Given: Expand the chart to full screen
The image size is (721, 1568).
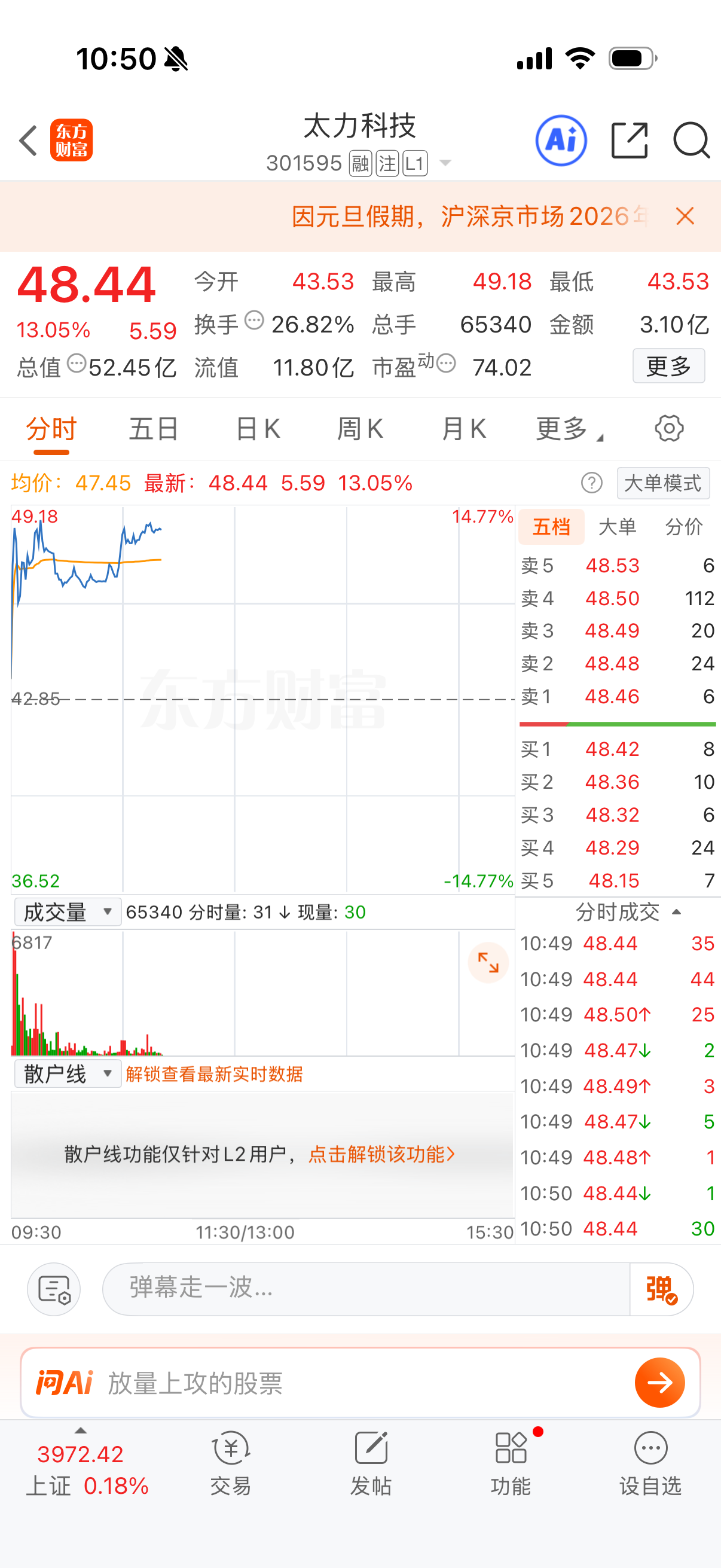Looking at the screenshot, I should pyautogui.click(x=488, y=962).
